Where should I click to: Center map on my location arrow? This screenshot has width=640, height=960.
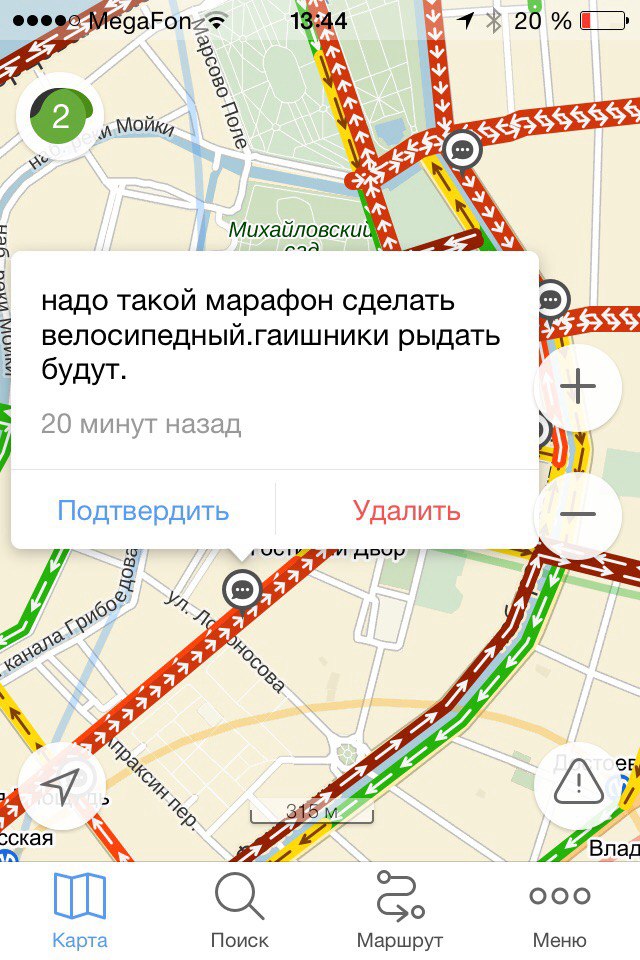point(61,786)
